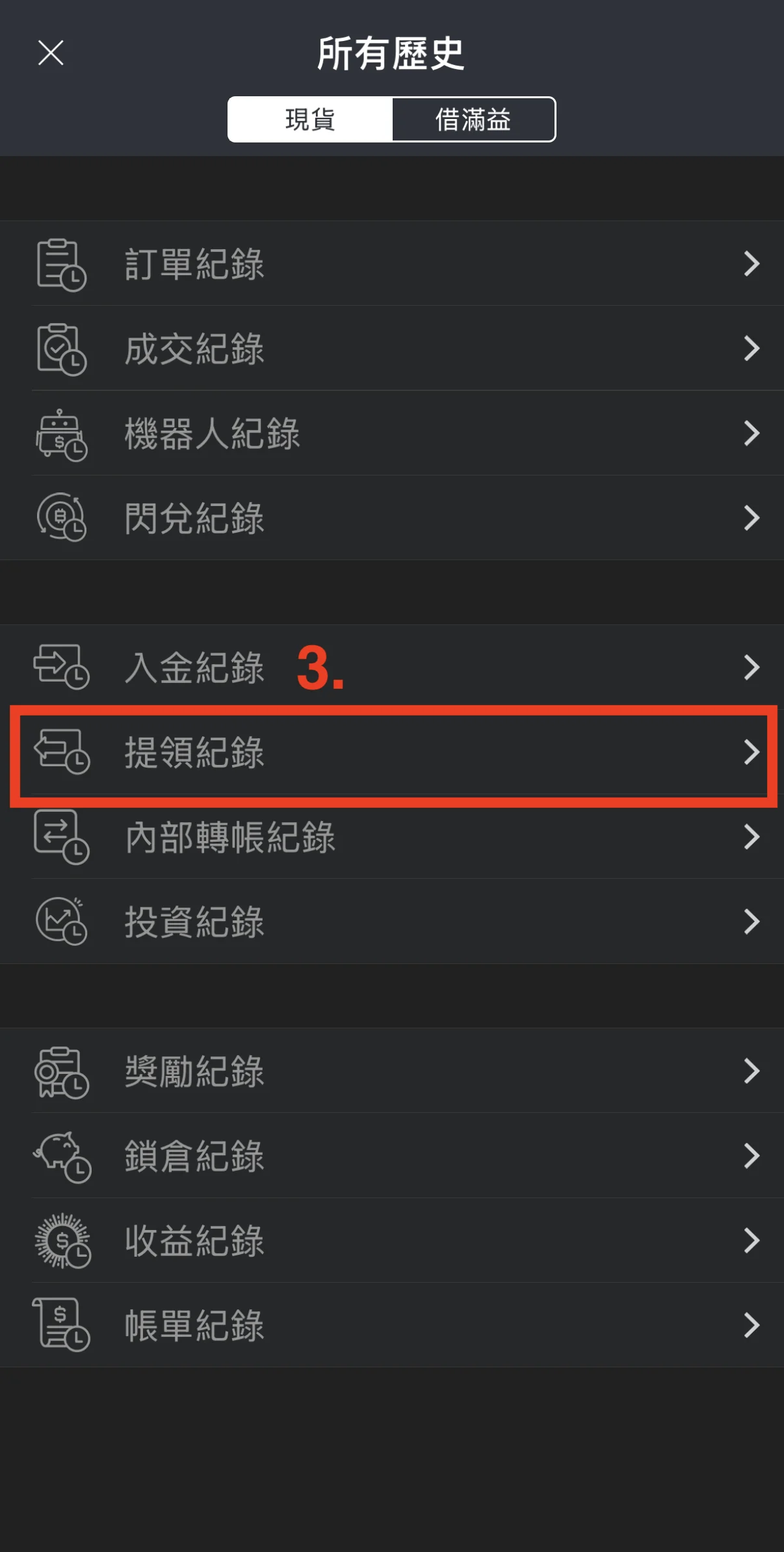Tap the 鎖倉紀錄 piggy bank icon
Viewport: 784px width, 1552px height.
point(62,1156)
